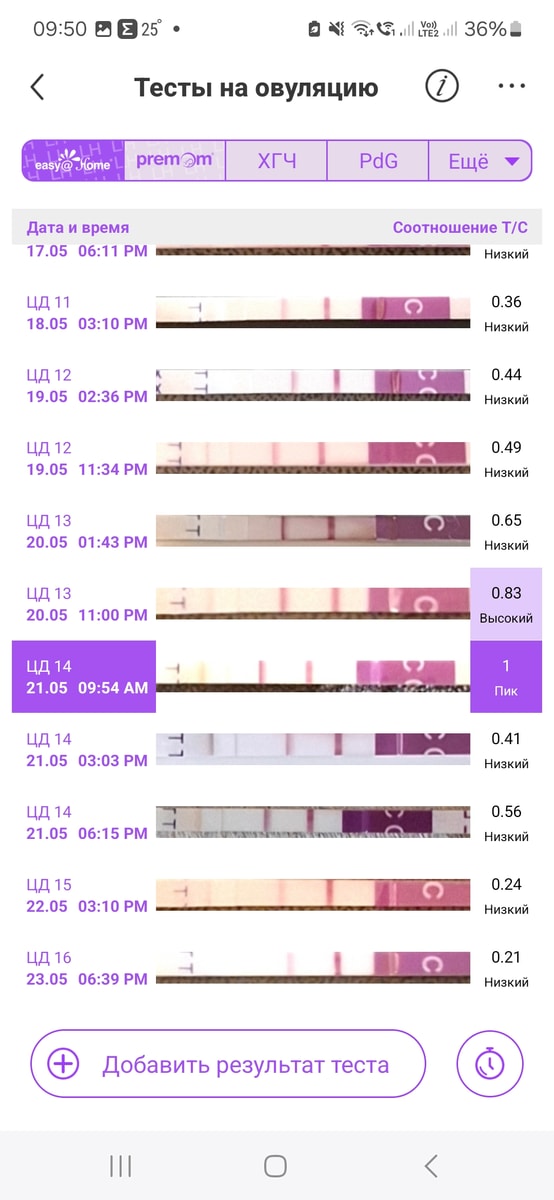The height and width of the screenshot is (1200, 554).
Task: Open the three-dot overflow menu
Action: tap(511, 87)
